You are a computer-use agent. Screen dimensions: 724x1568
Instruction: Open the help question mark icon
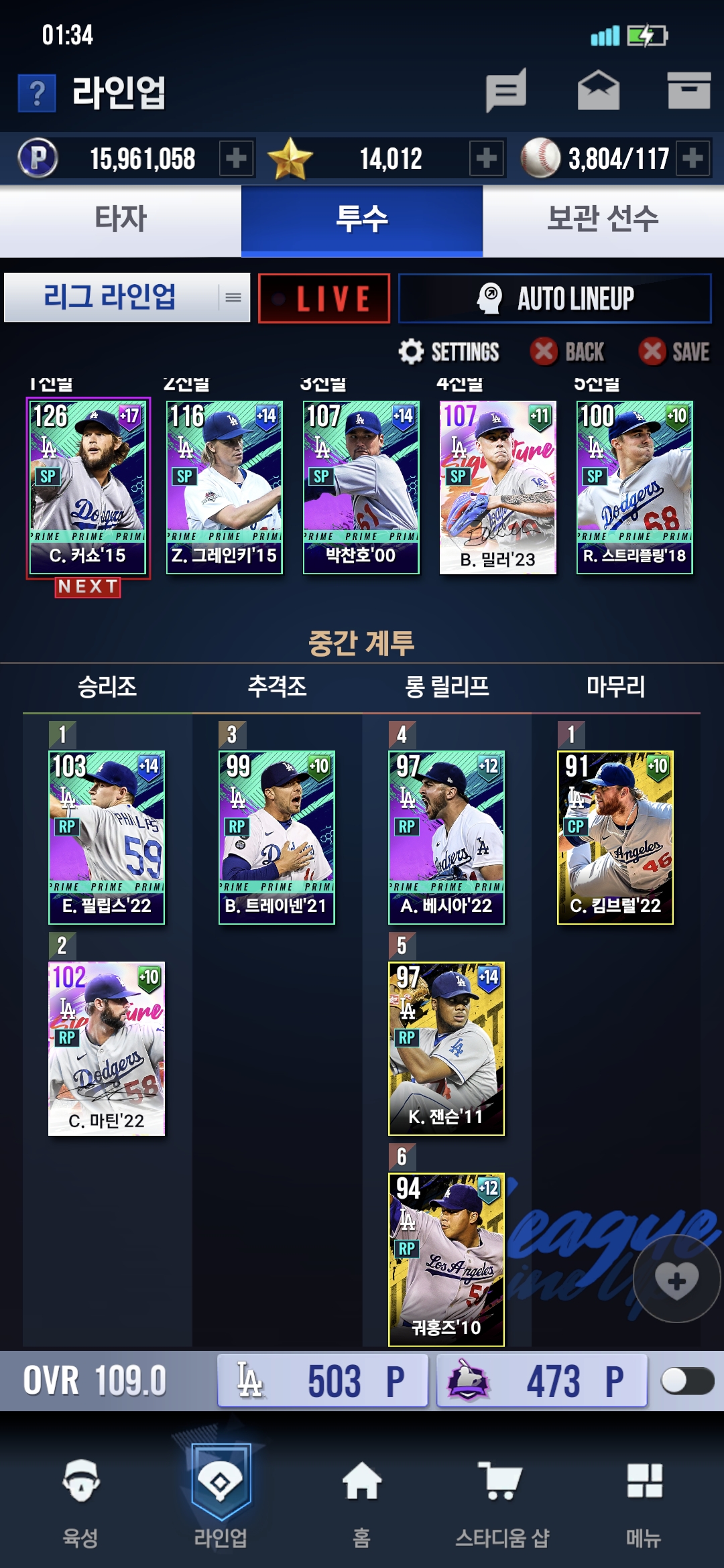click(x=37, y=92)
